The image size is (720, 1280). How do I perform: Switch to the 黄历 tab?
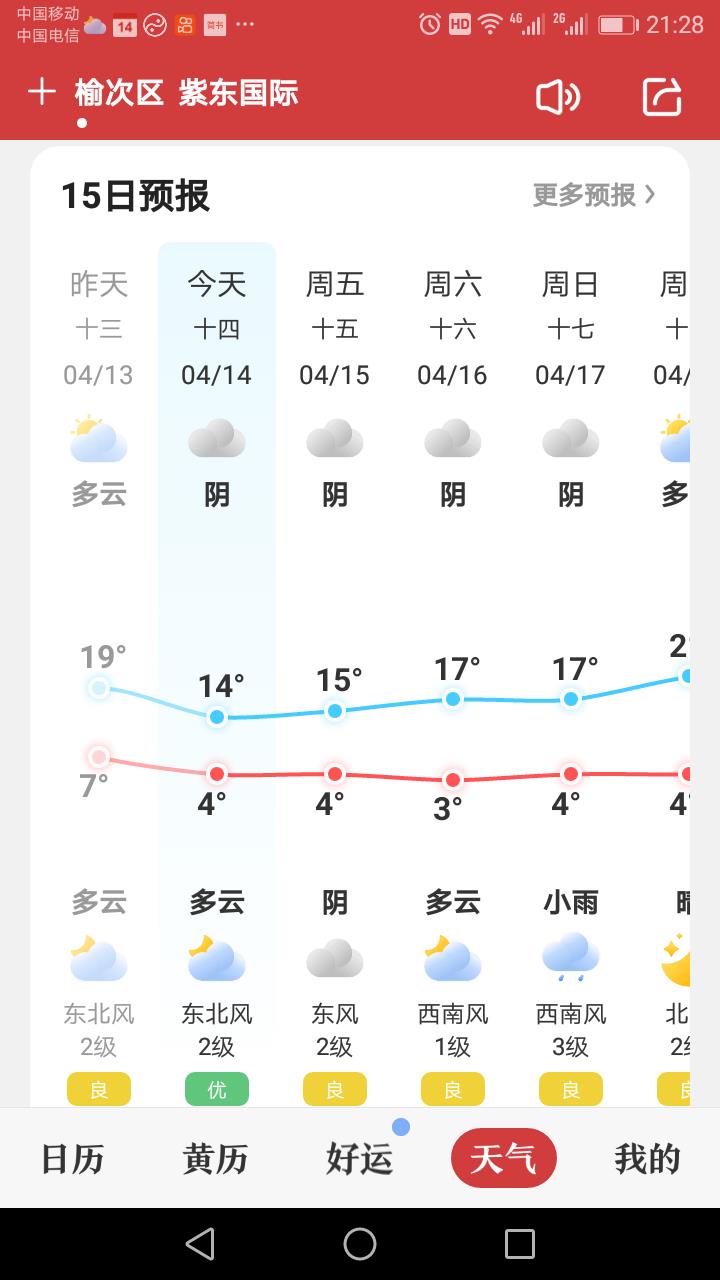point(215,1159)
